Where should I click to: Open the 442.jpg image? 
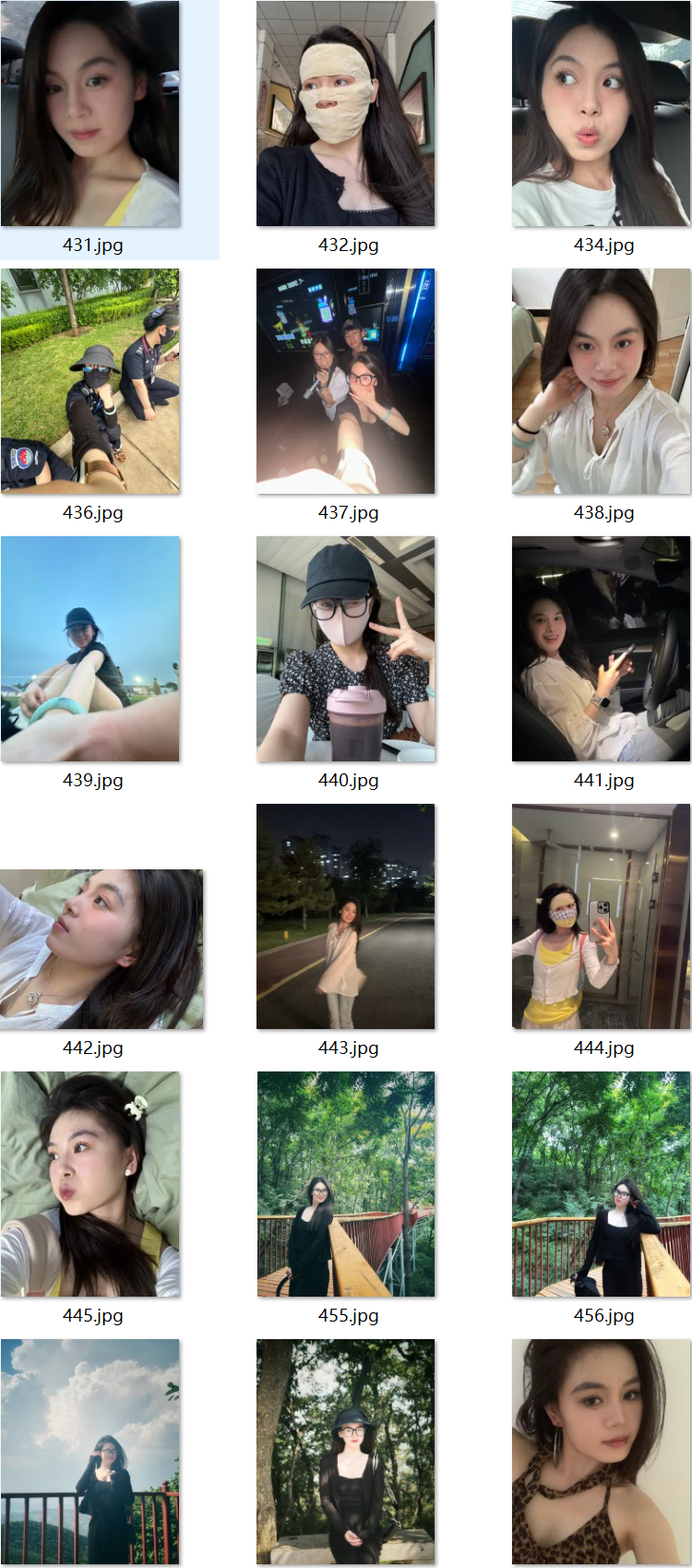(101, 949)
